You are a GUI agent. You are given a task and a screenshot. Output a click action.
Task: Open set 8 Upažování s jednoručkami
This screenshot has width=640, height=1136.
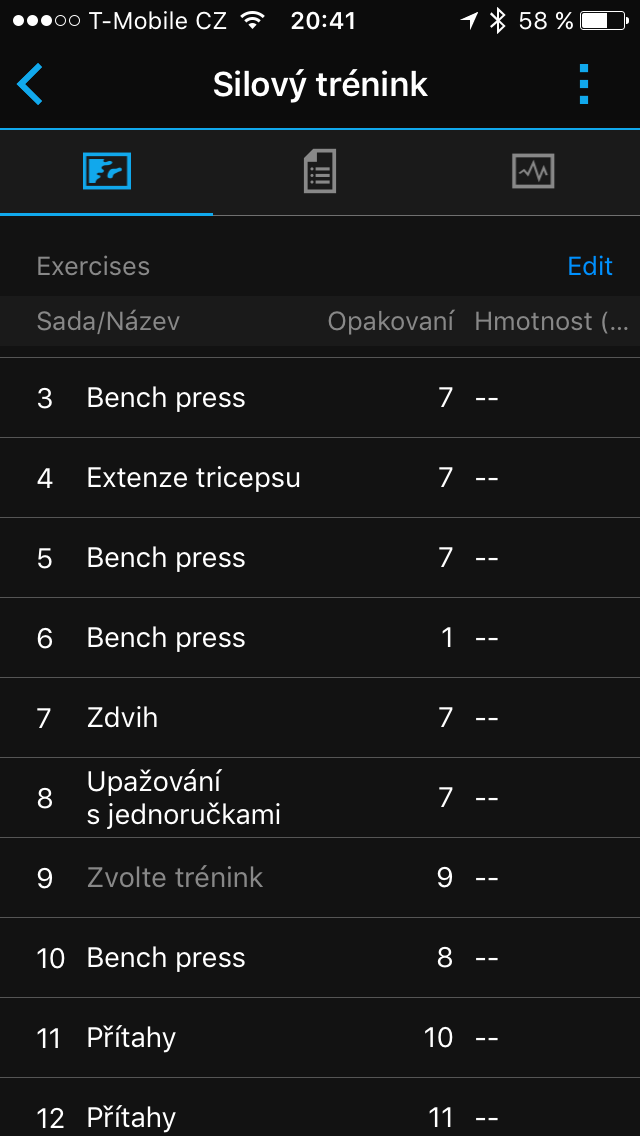pos(320,798)
